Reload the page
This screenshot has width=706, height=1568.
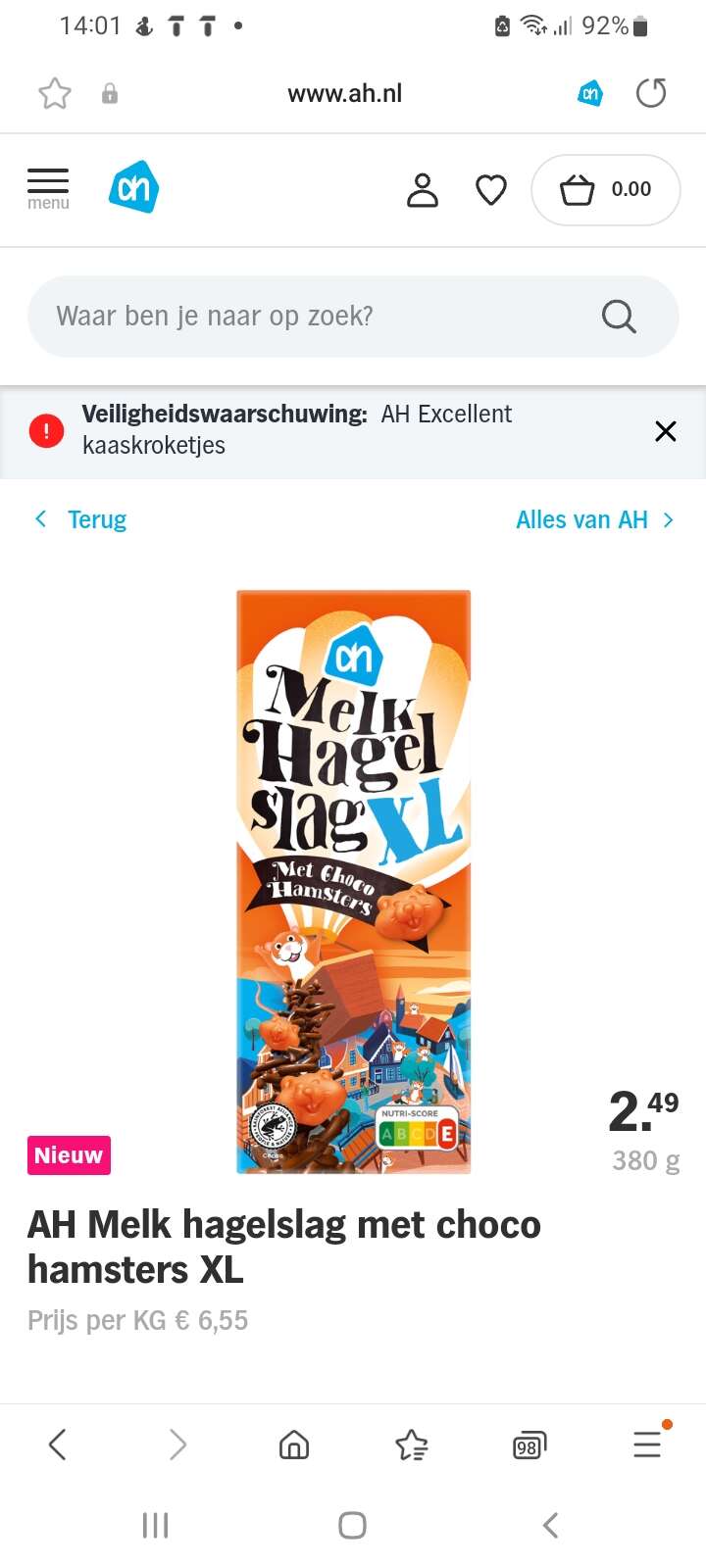[x=651, y=93]
